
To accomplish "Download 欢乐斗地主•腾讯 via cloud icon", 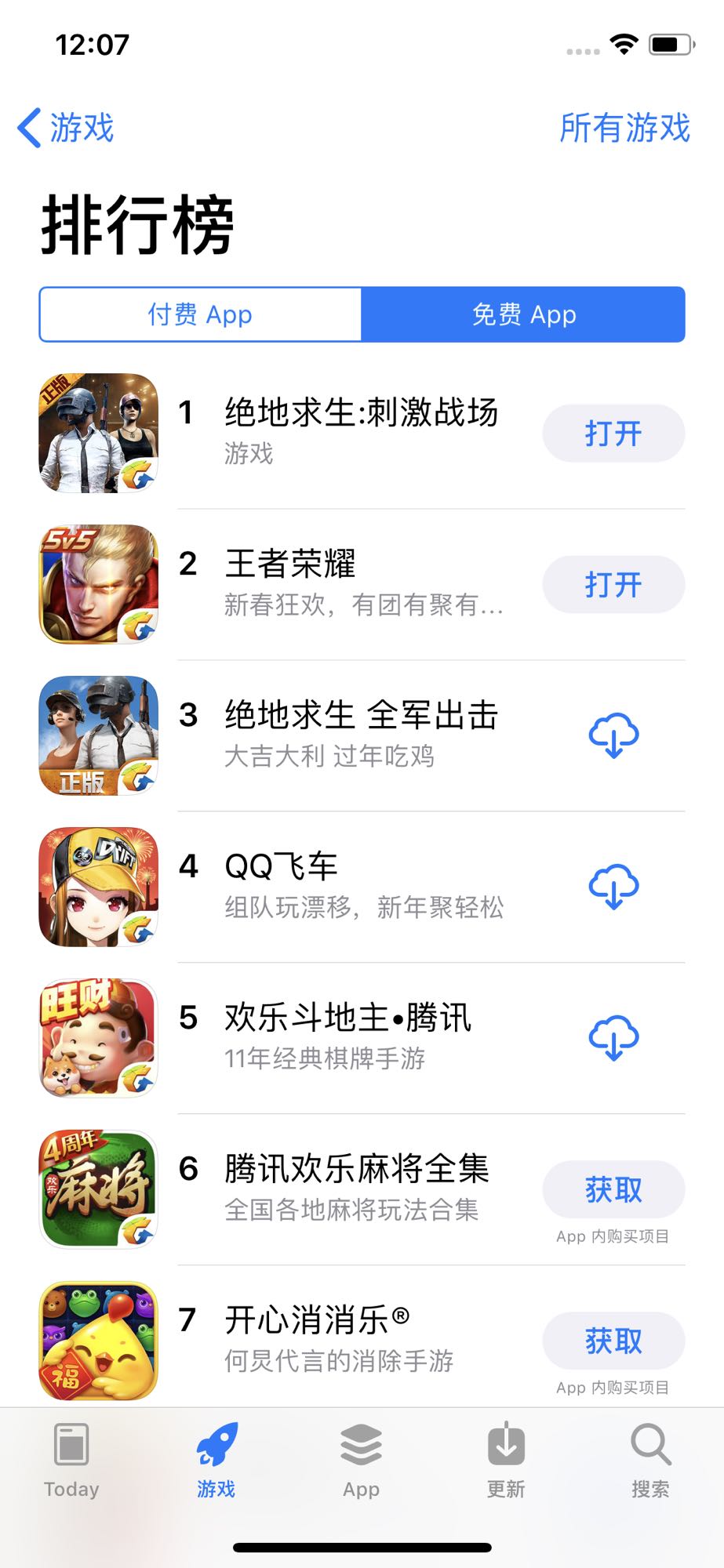I will click(613, 1038).
